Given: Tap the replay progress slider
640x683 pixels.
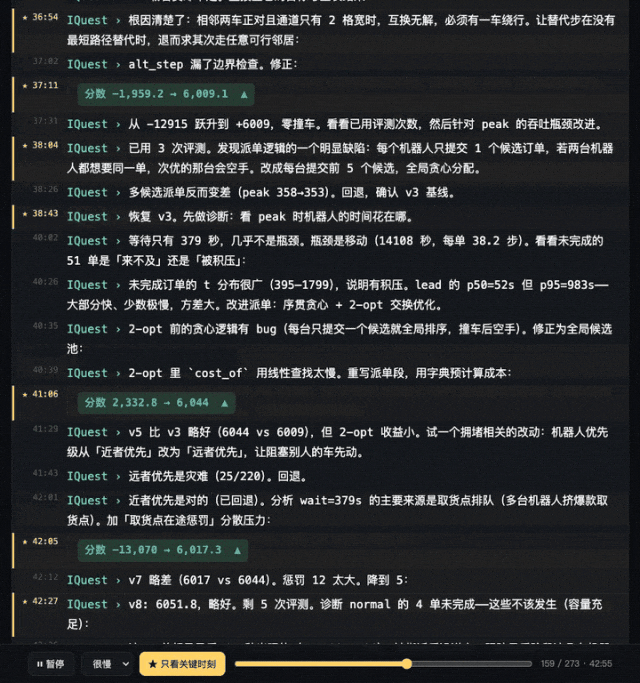Looking at the screenshot, I should [x=383, y=664].
